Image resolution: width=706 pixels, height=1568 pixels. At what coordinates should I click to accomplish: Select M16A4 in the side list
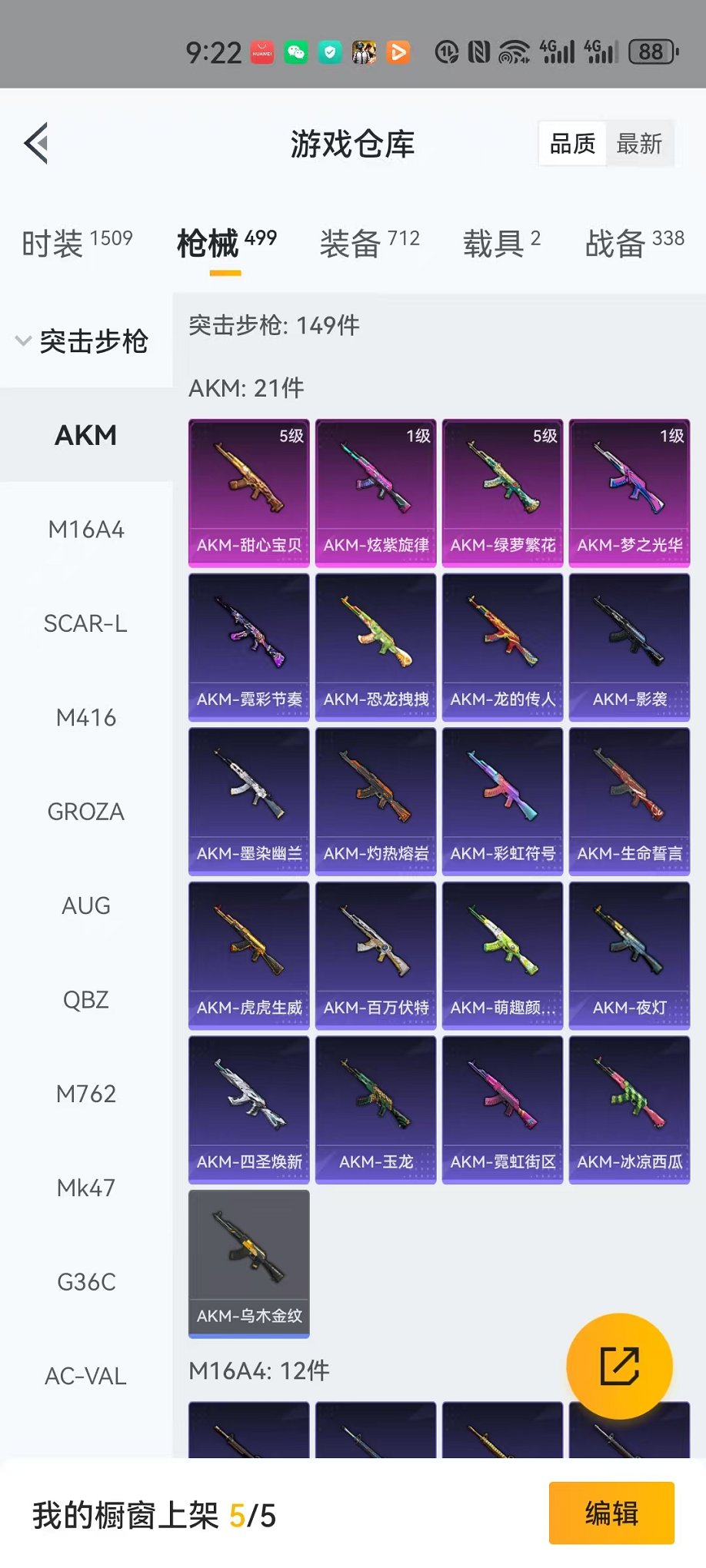point(86,530)
